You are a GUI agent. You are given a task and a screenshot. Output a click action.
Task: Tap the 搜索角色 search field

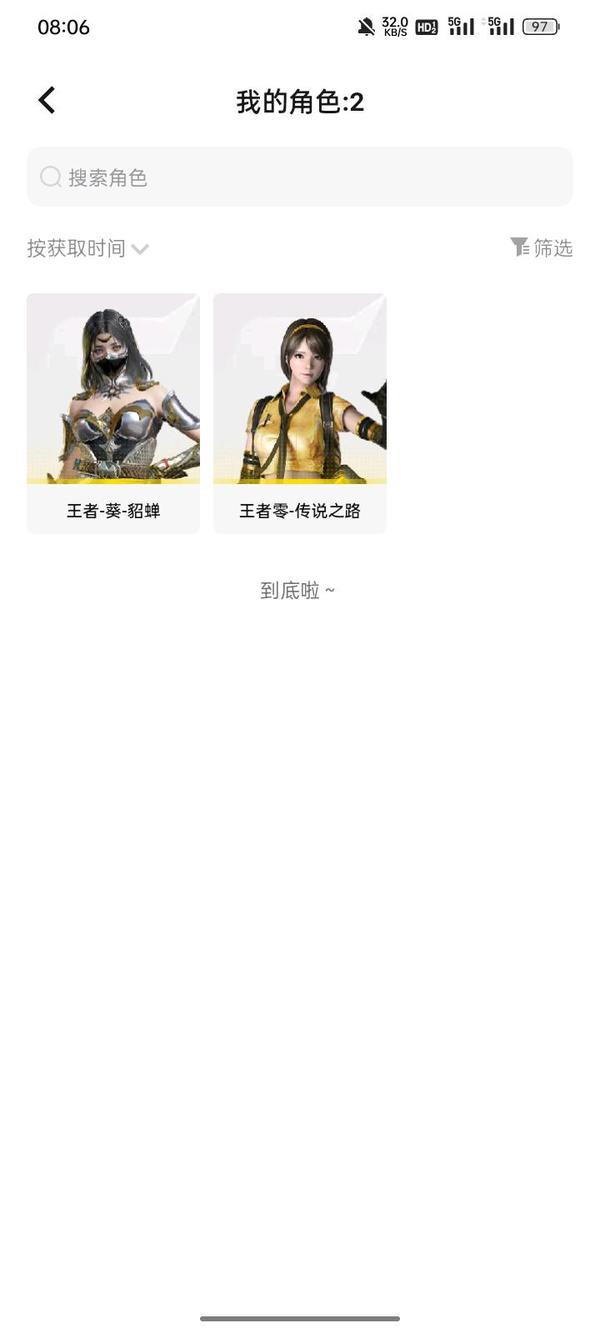pyautogui.click(x=300, y=177)
